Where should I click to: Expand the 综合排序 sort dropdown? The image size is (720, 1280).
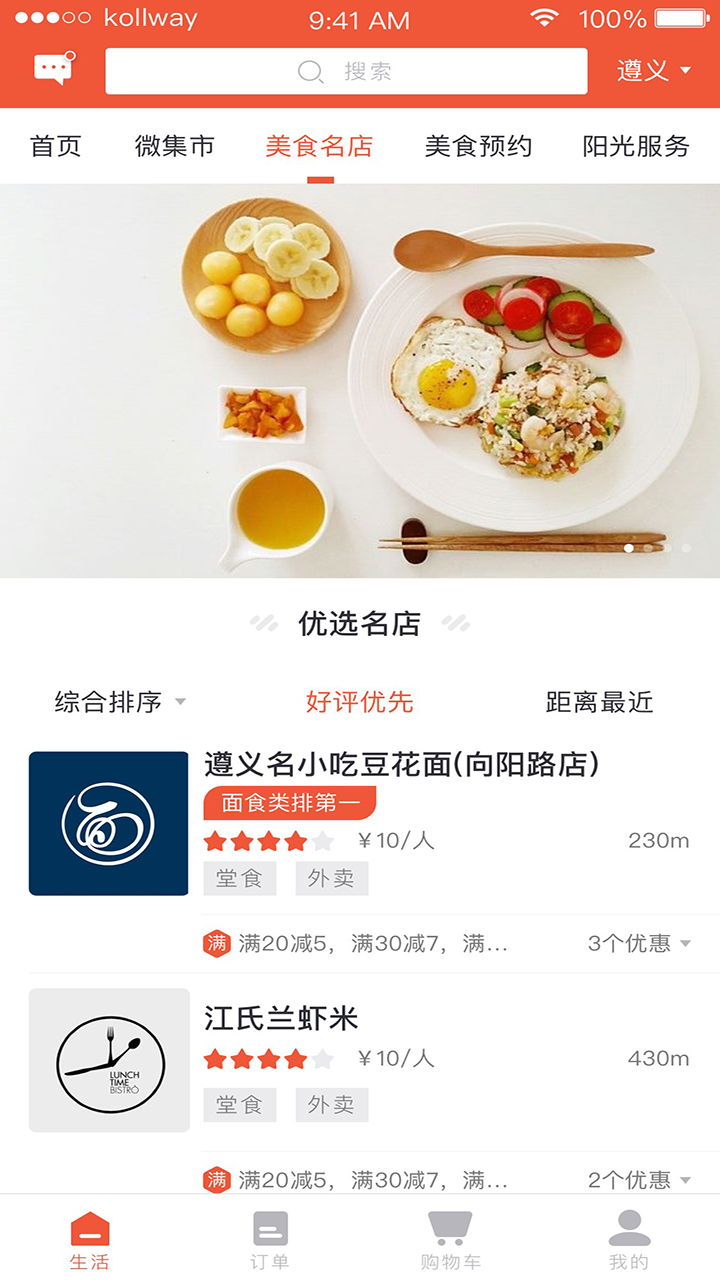pos(120,702)
